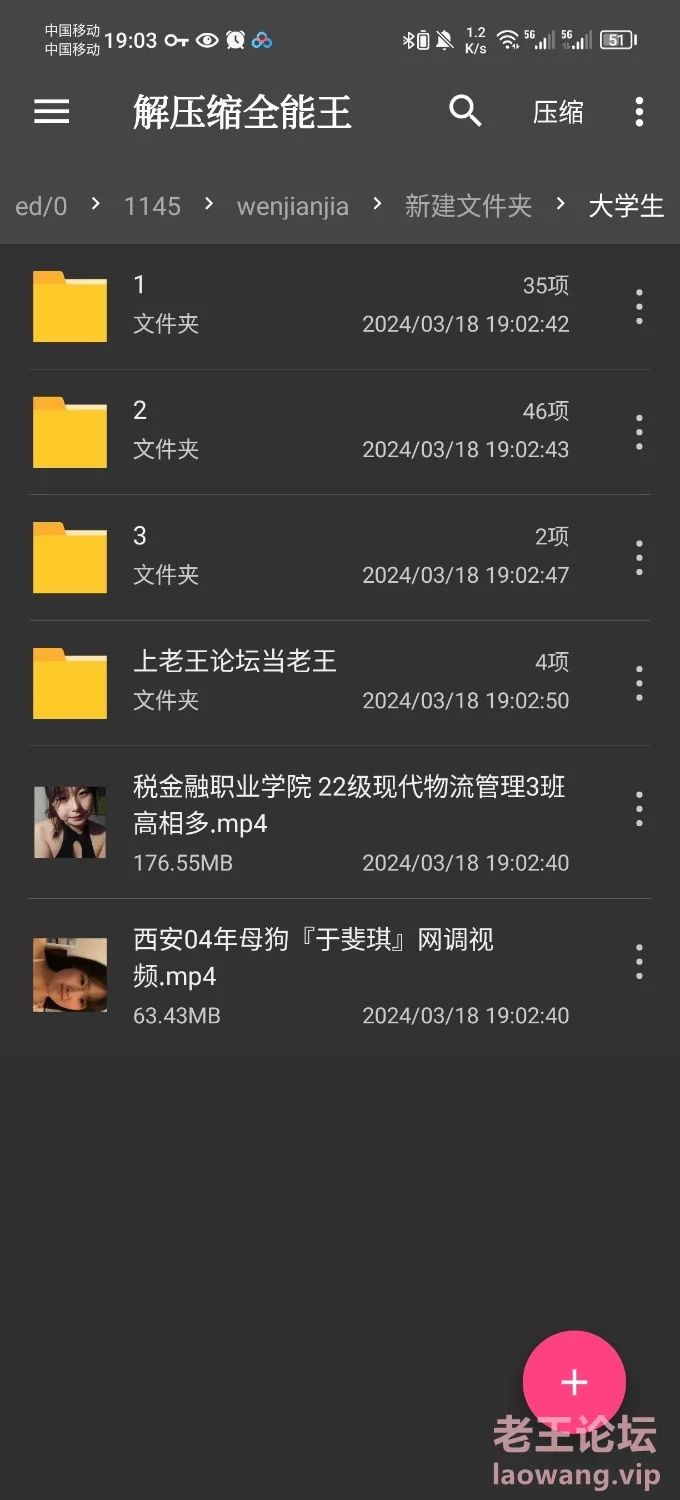Open the 63.43MB mp4 file

tap(300, 974)
